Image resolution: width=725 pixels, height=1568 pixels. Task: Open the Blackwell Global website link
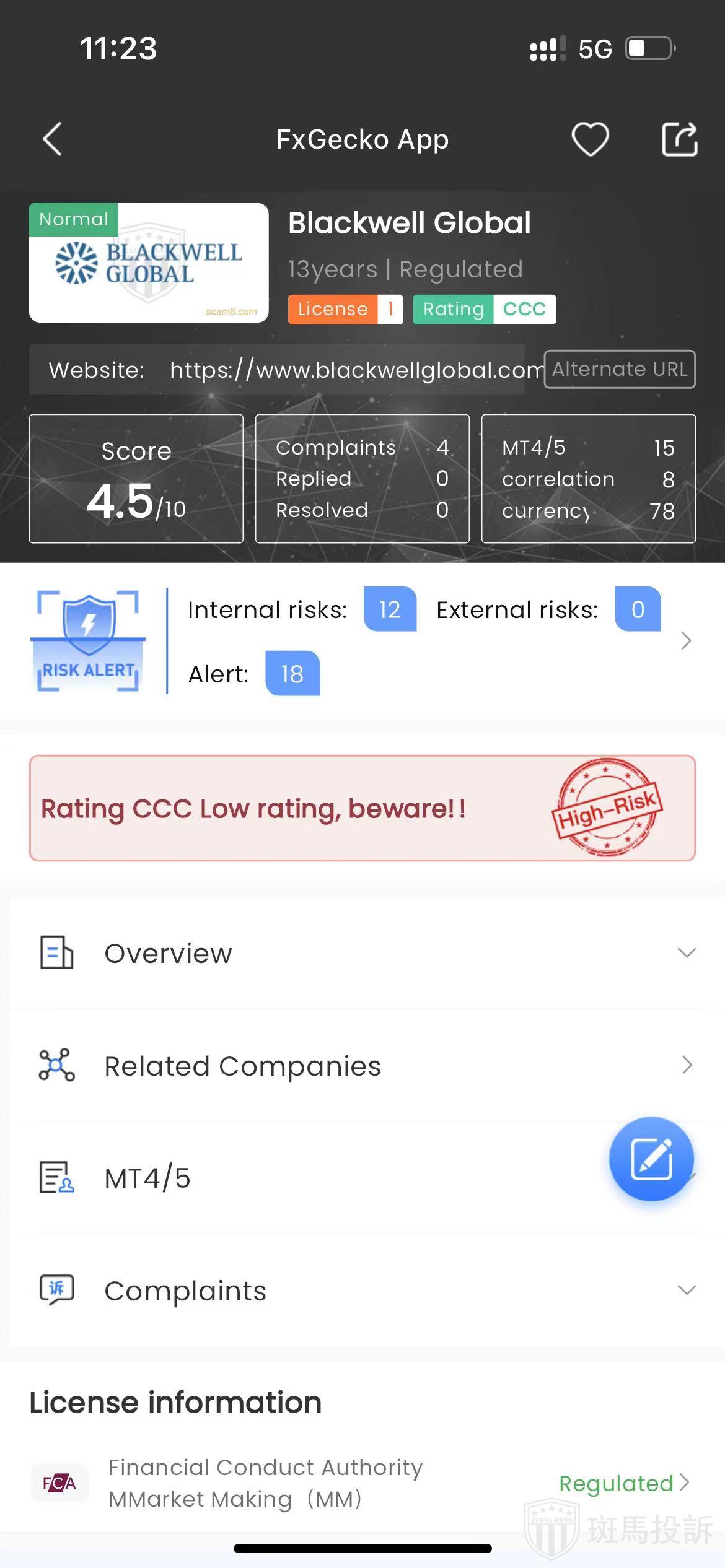[x=356, y=370]
